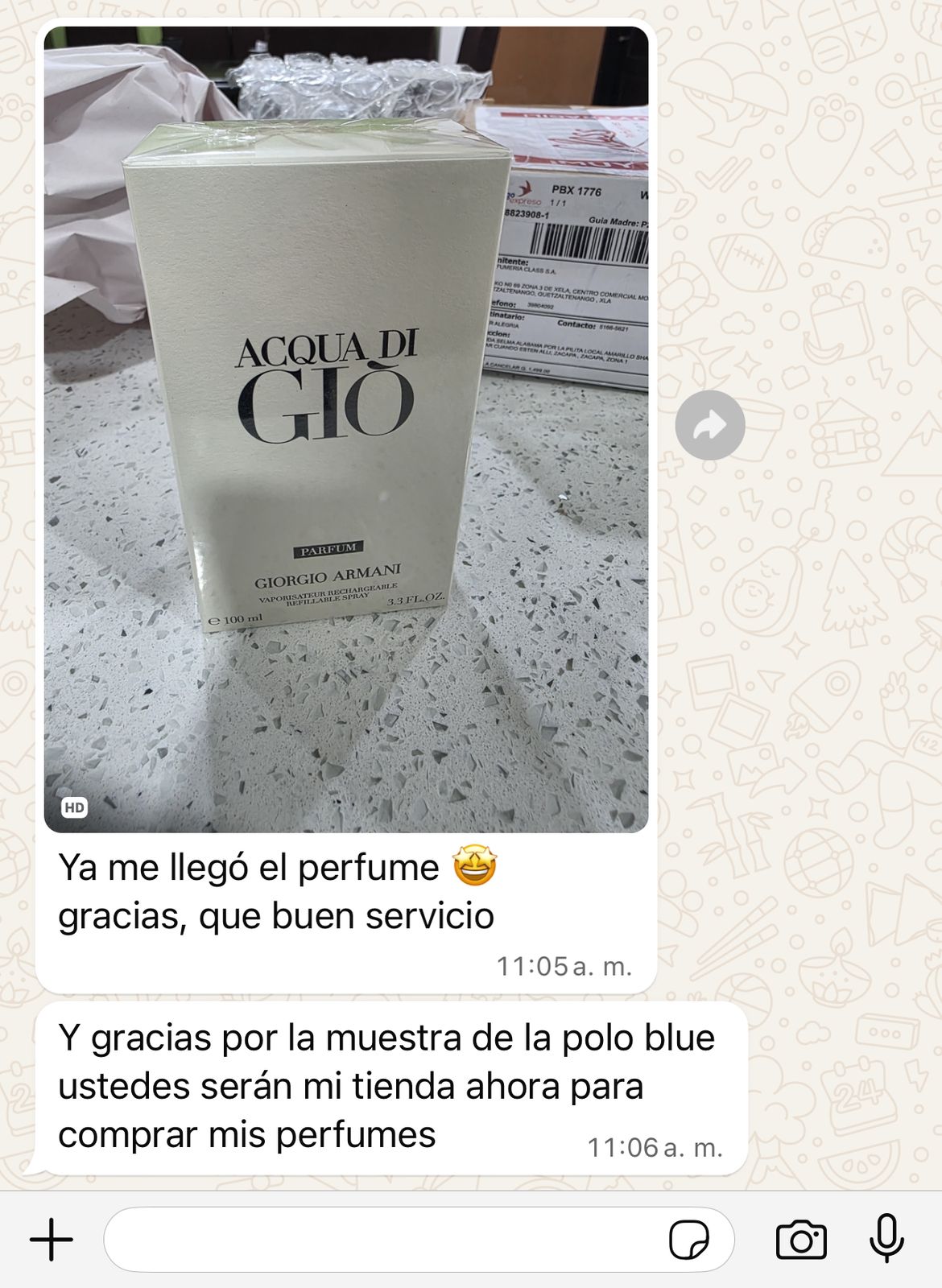Open the attachments plus menu
This screenshot has height=1288, width=942.
pos(52,1239)
